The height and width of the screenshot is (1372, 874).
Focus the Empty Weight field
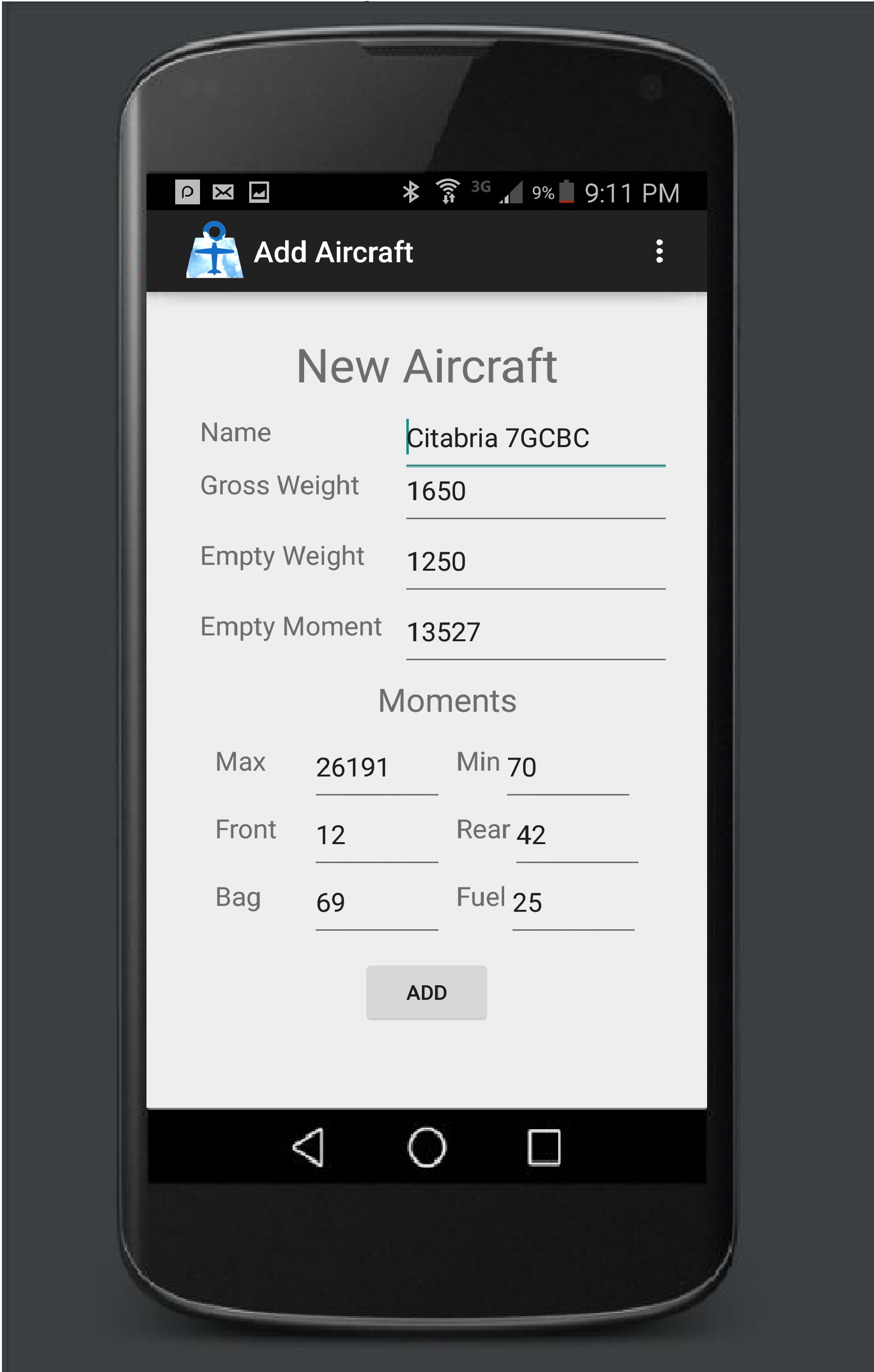[x=534, y=562]
